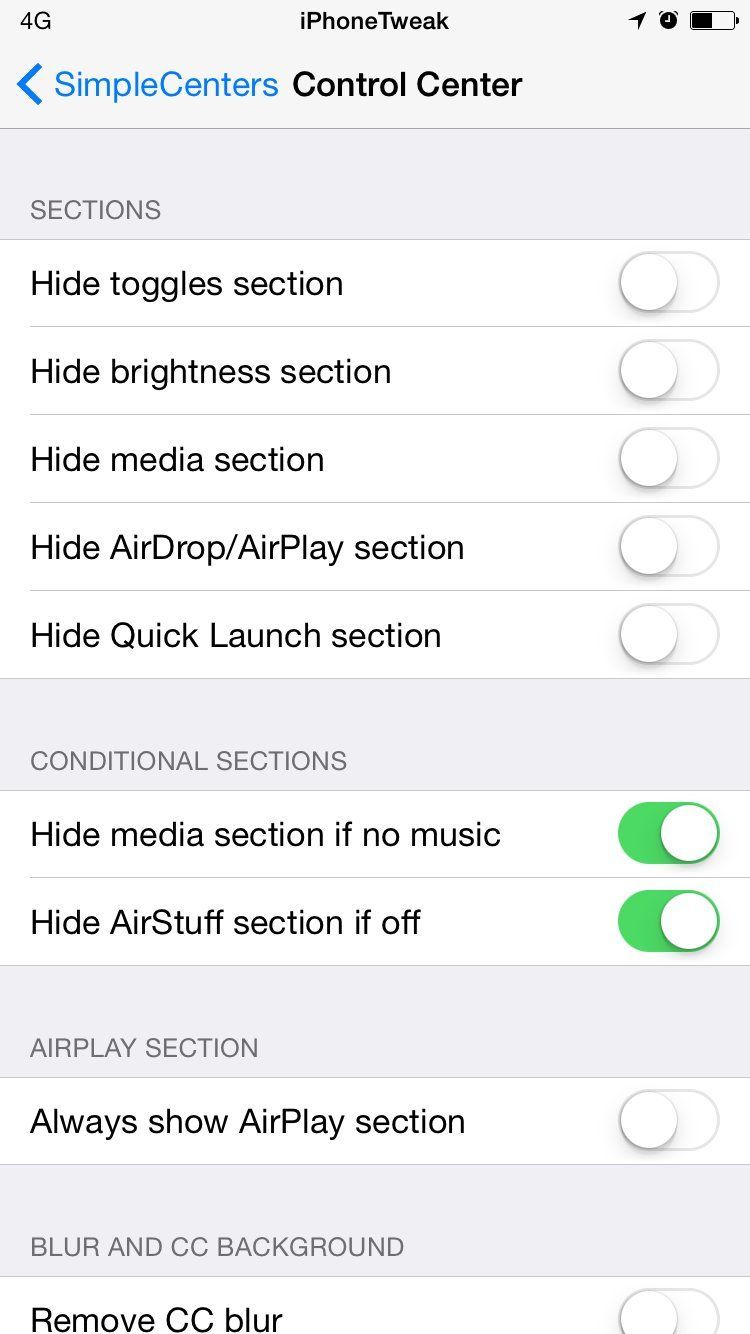
Task: Turn on Hide media section
Action: (x=668, y=459)
